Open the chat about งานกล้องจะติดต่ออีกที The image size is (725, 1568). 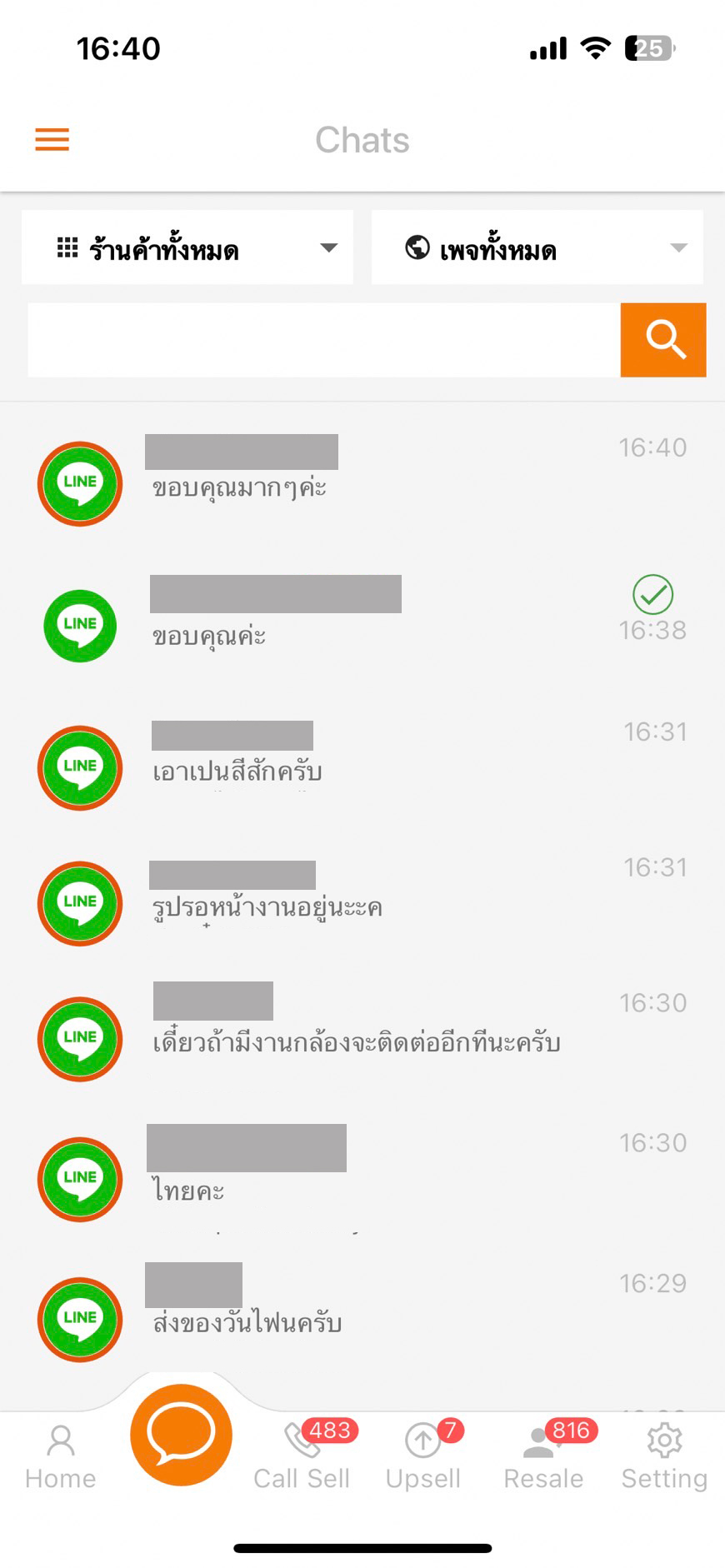362,1039
